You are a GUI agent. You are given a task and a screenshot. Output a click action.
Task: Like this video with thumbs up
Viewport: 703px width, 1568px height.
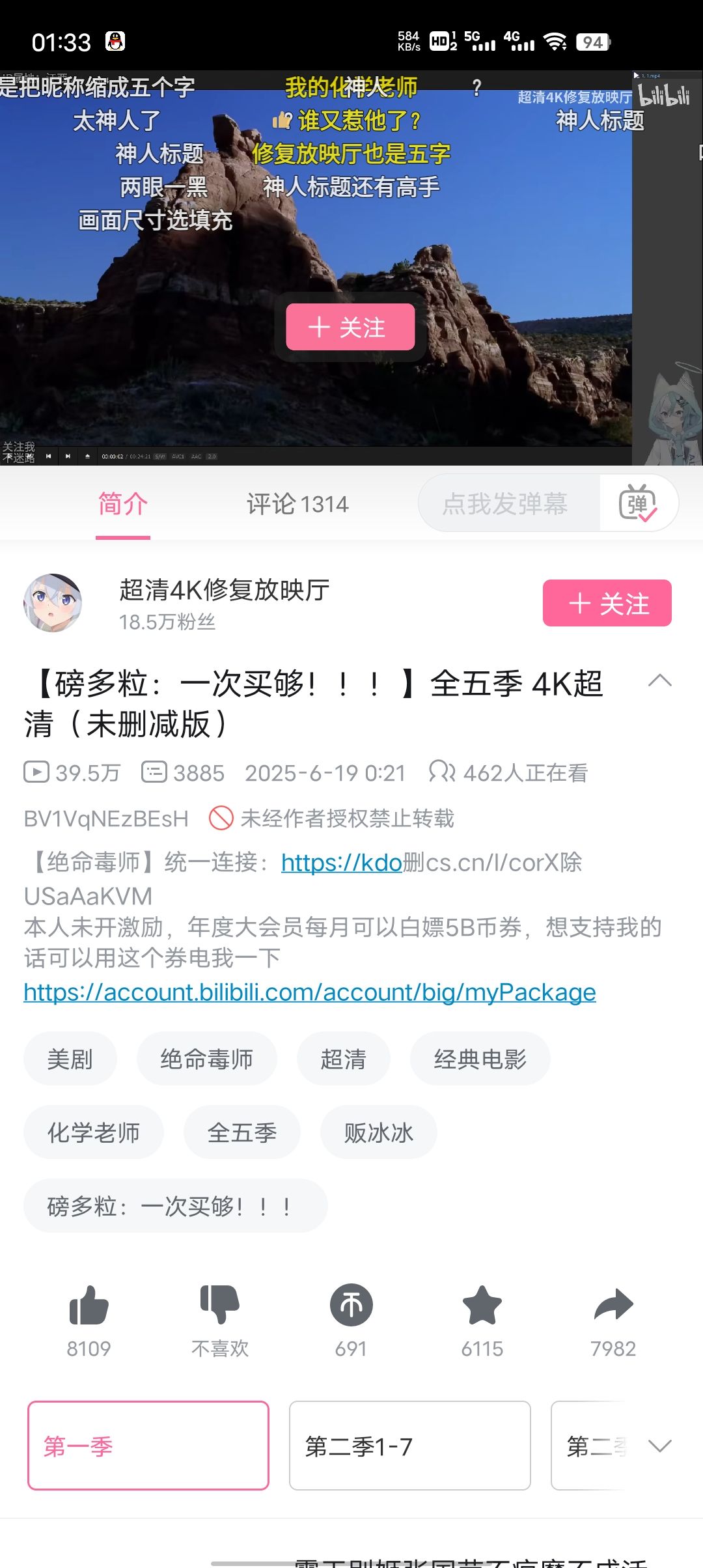(x=89, y=1308)
